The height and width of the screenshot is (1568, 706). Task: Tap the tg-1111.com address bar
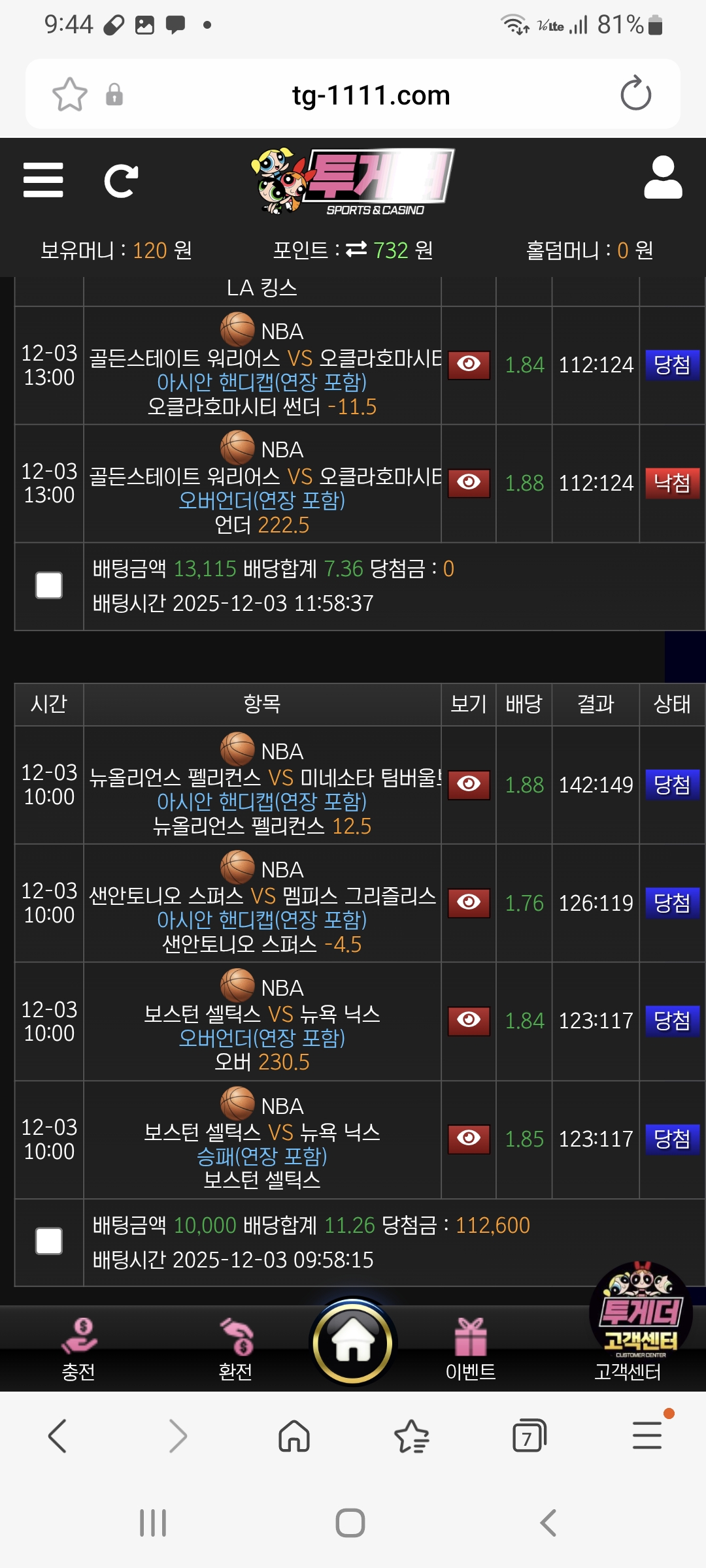[371, 95]
